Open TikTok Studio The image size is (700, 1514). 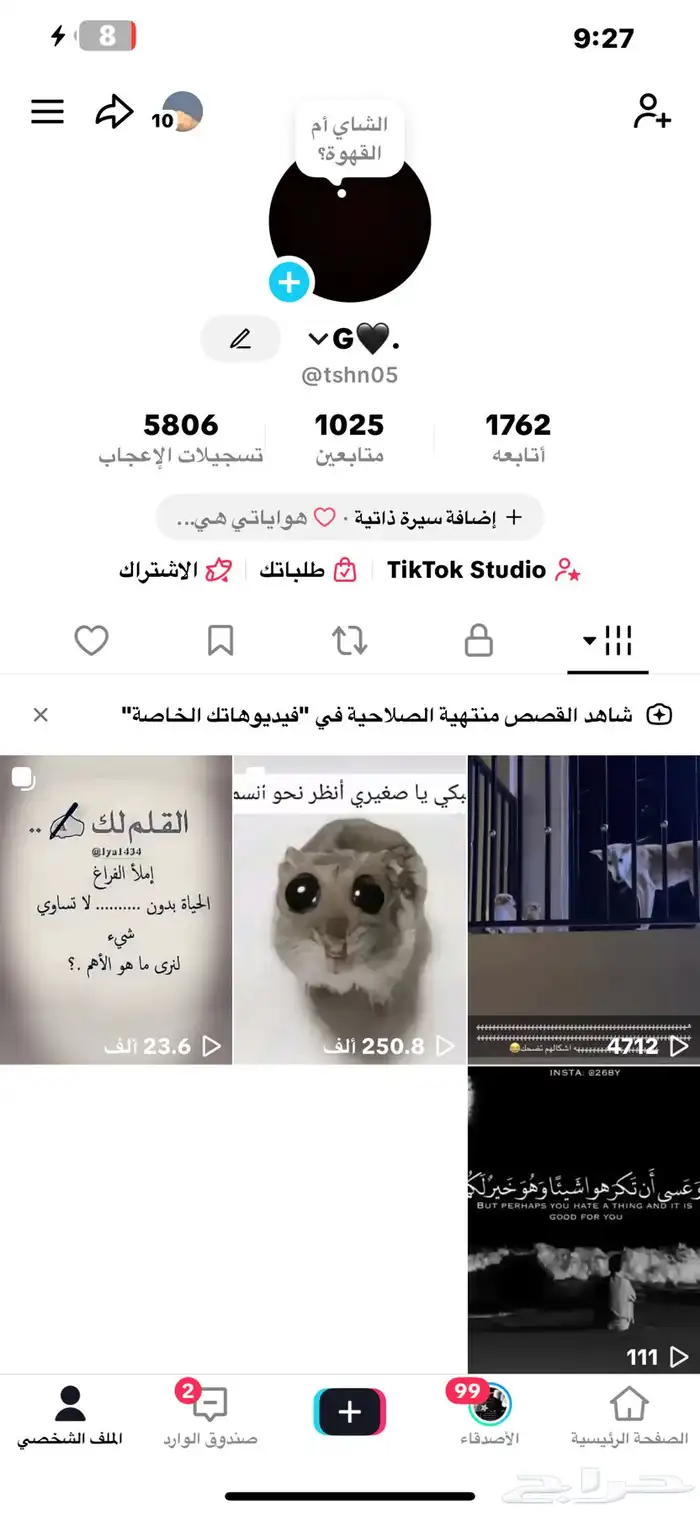point(484,571)
